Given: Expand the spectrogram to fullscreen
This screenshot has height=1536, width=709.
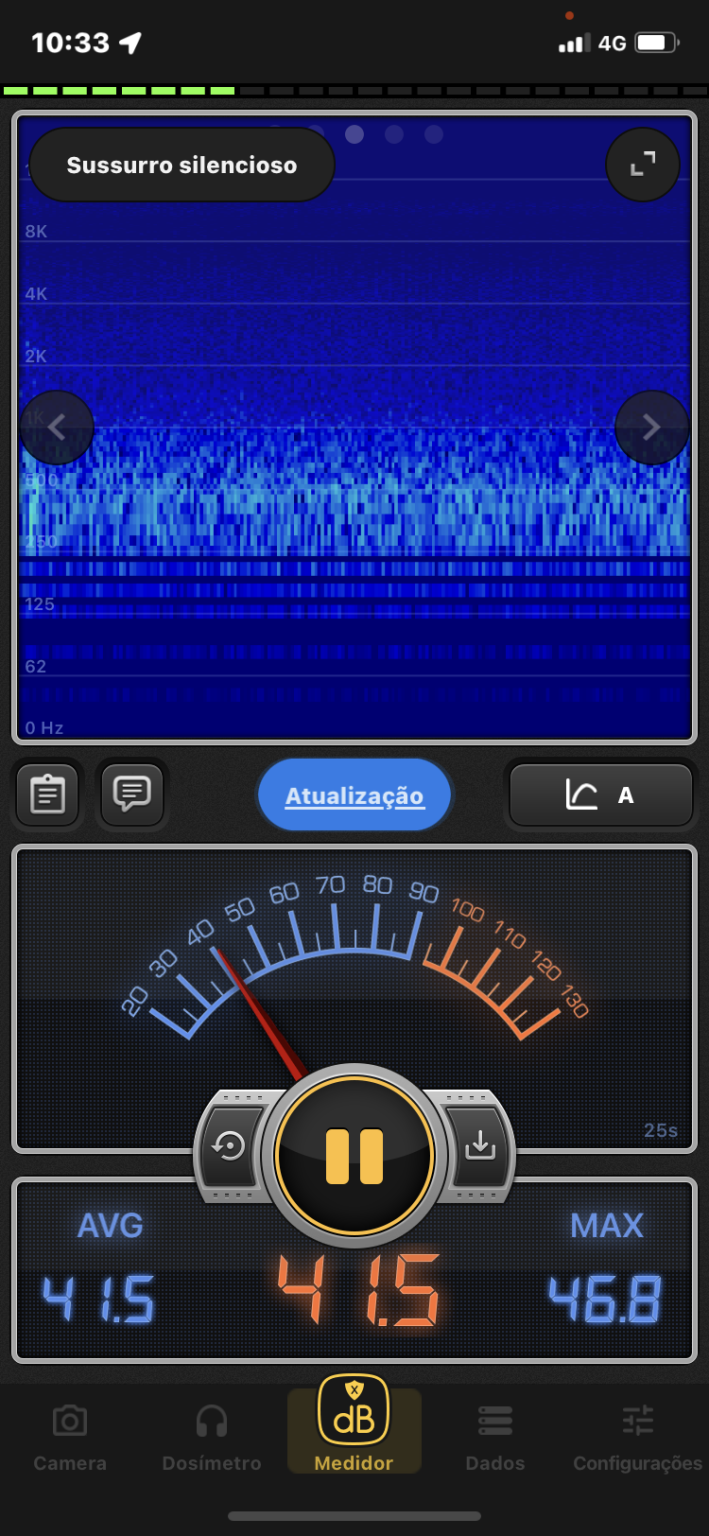Looking at the screenshot, I should pyautogui.click(x=642, y=165).
